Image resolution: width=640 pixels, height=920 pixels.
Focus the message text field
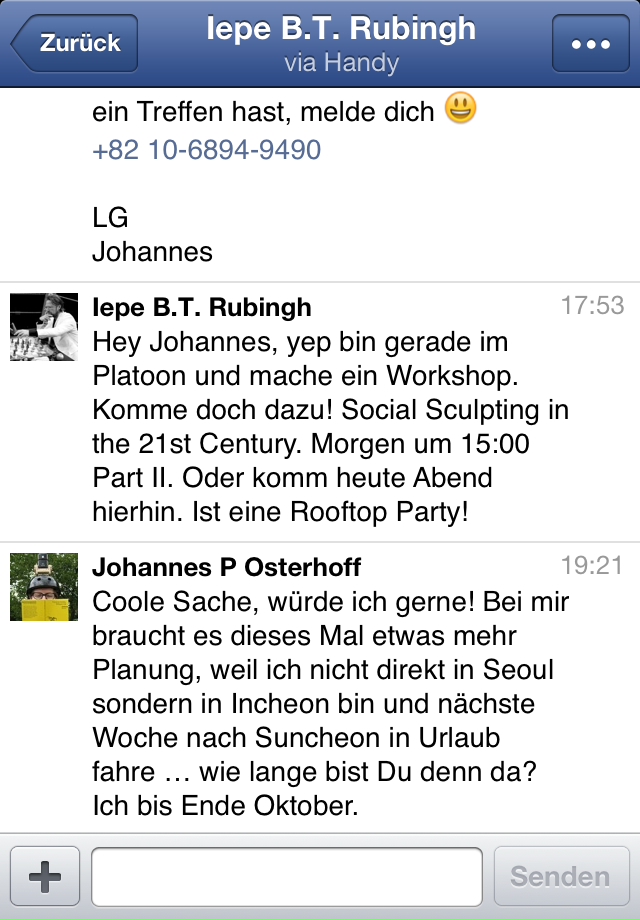coord(287,876)
